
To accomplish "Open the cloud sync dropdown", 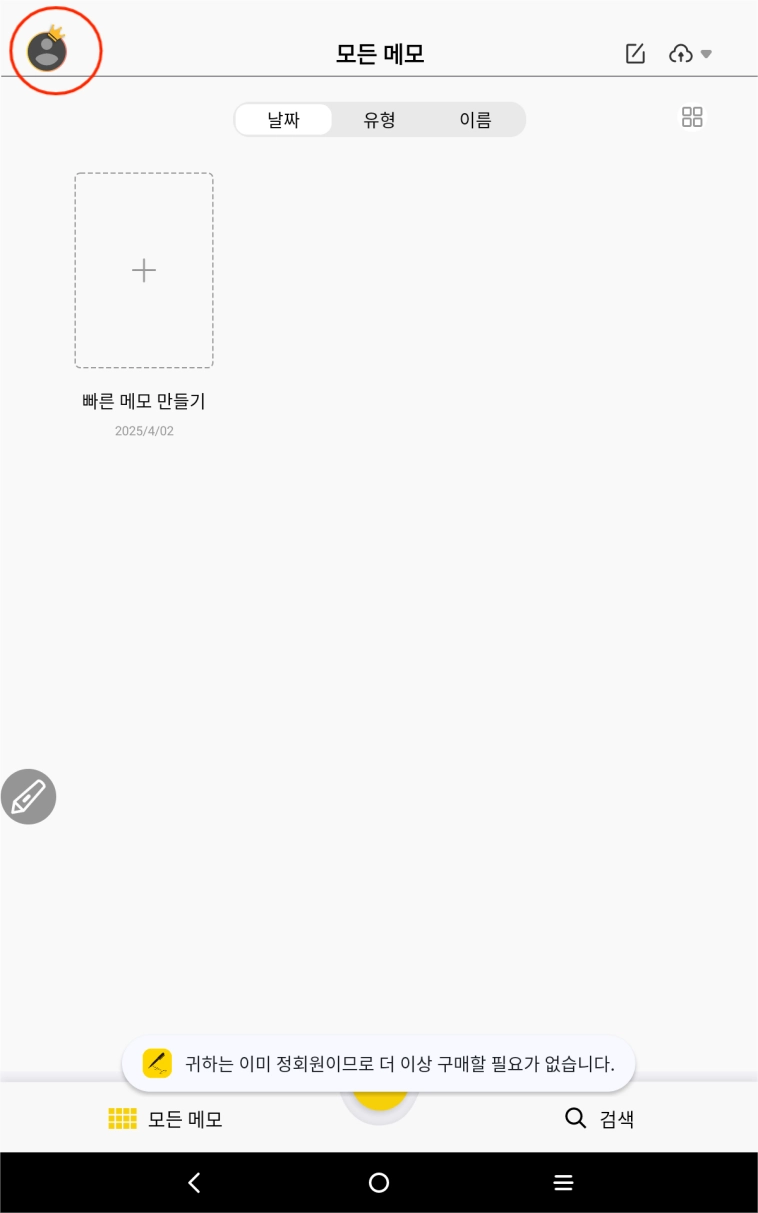I will click(690, 54).
